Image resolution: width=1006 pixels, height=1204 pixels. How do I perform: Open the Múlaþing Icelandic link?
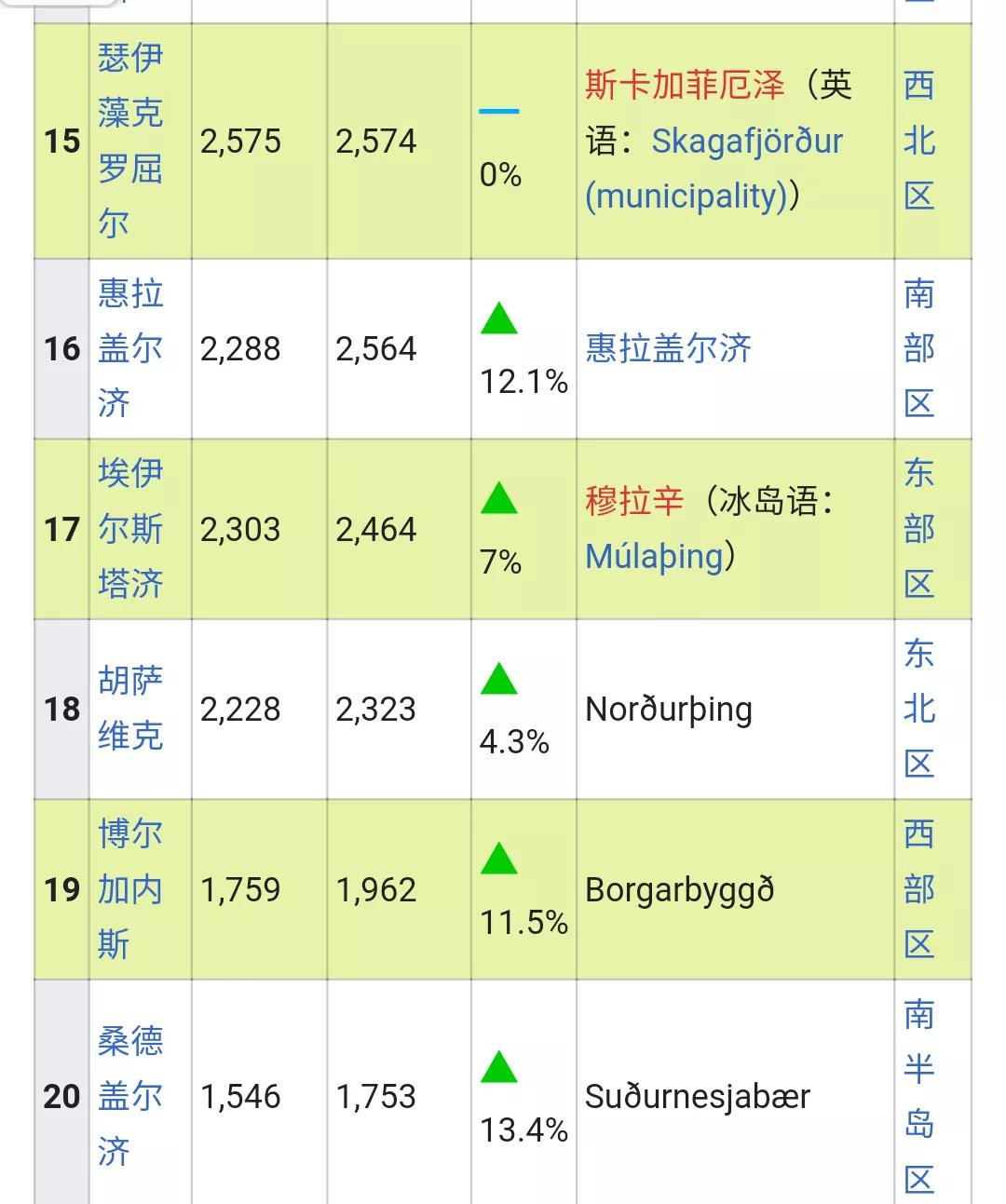click(654, 557)
